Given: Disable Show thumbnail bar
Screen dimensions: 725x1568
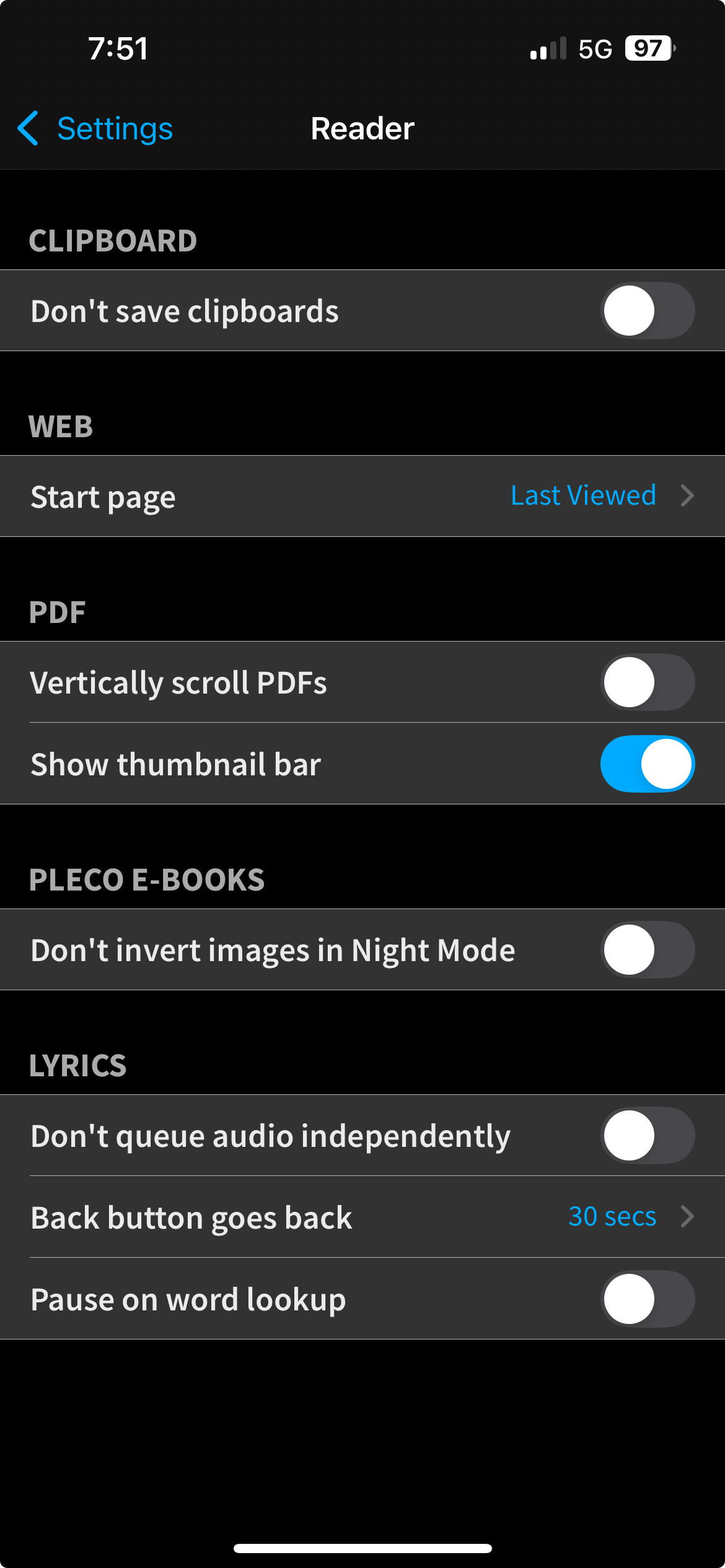Looking at the screenshot, I should (648, 764).
